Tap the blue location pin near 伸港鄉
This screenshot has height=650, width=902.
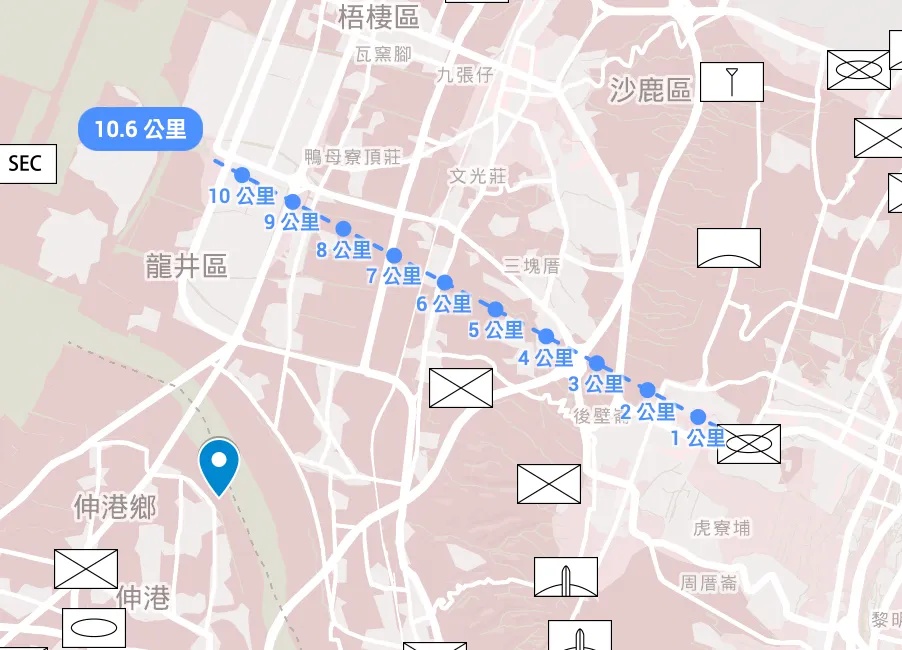coord(218,464)
